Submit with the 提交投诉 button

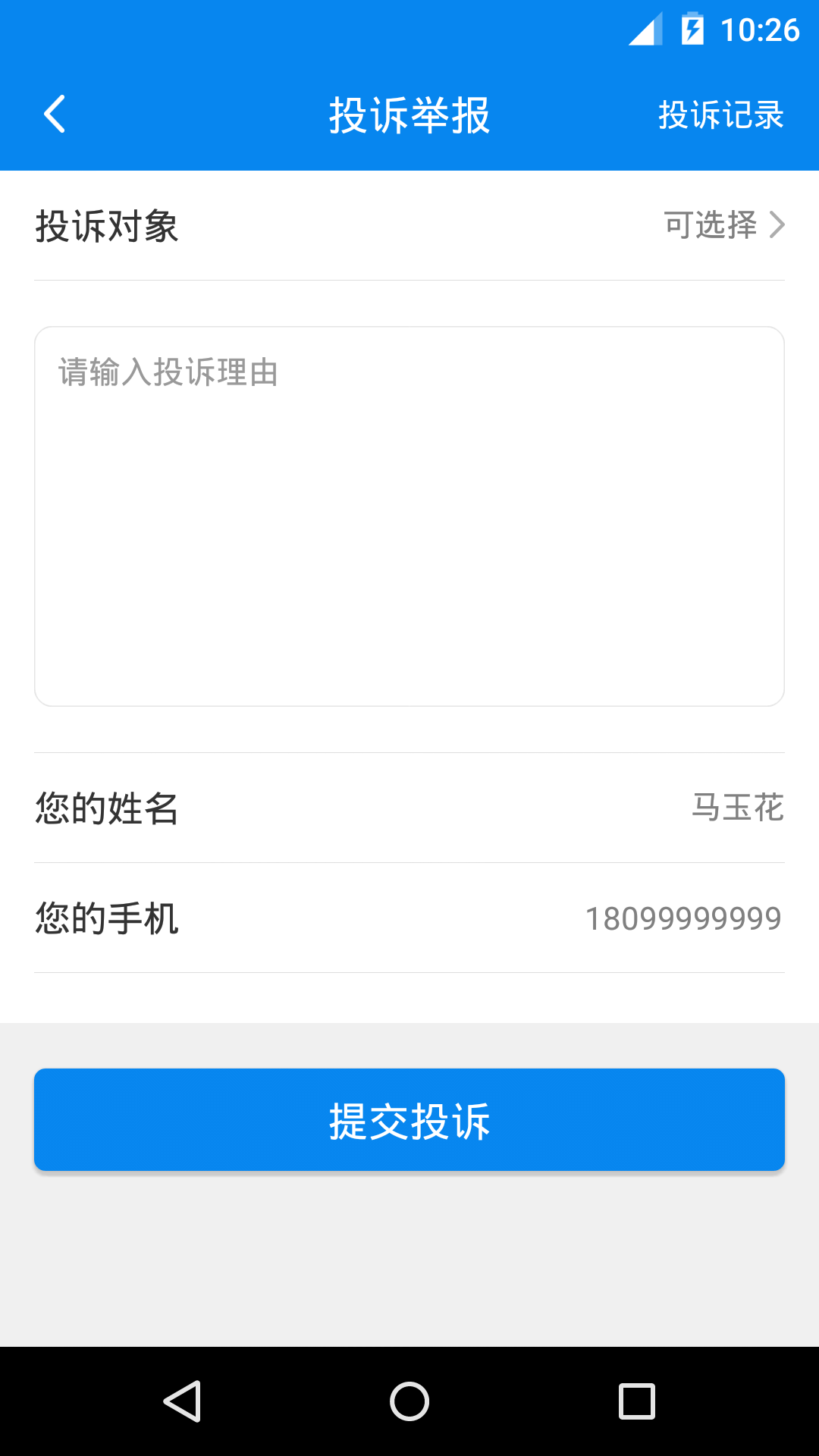coord(409,1120)
